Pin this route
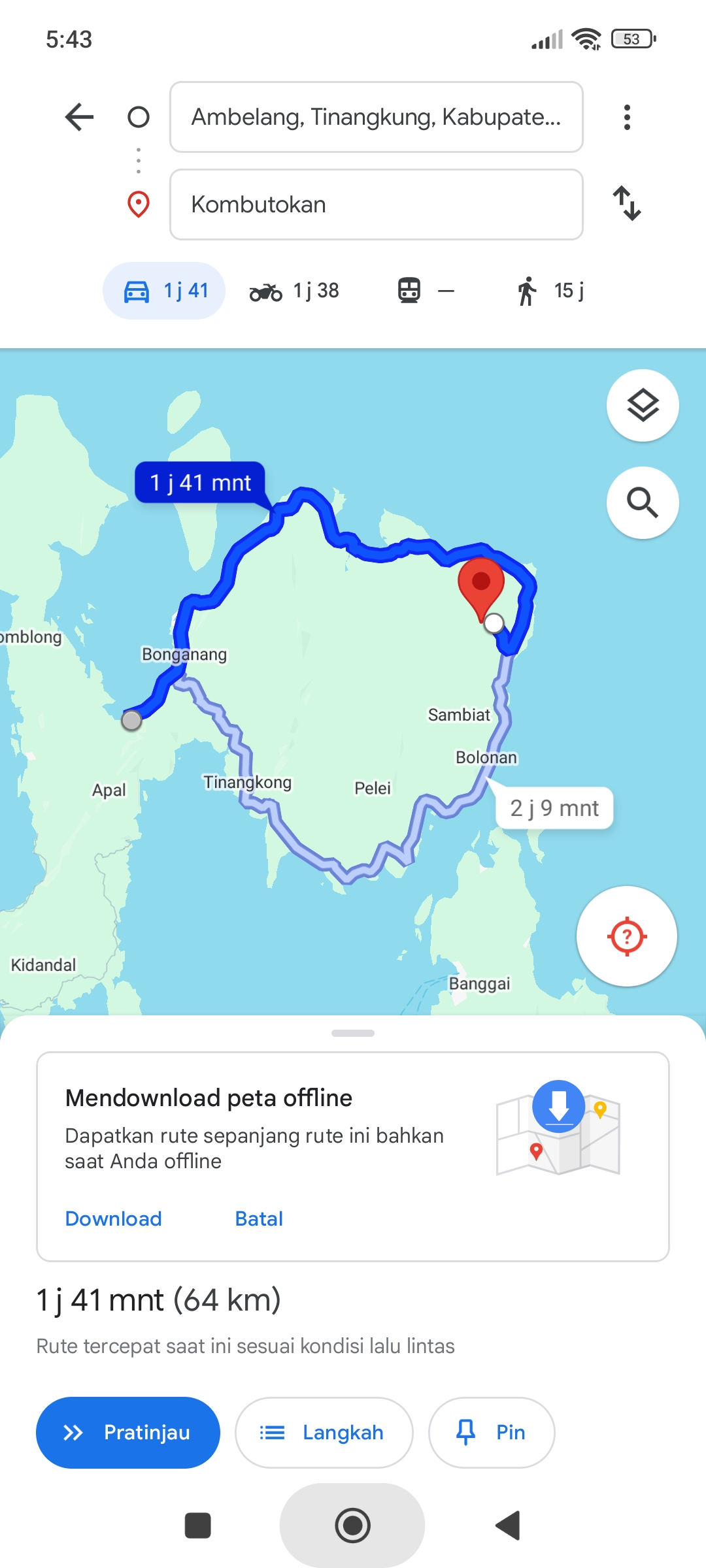This screenshot has height=1568, width=706. pos(492,1433)
